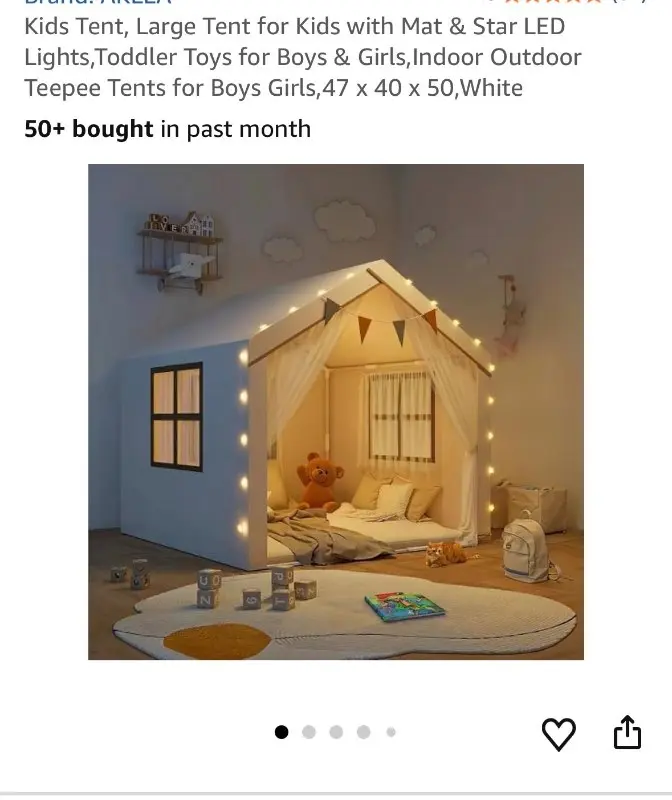This screenshot has height=800, width=672.
Task: Share this product listing
Action: click(x=626, y=732)
